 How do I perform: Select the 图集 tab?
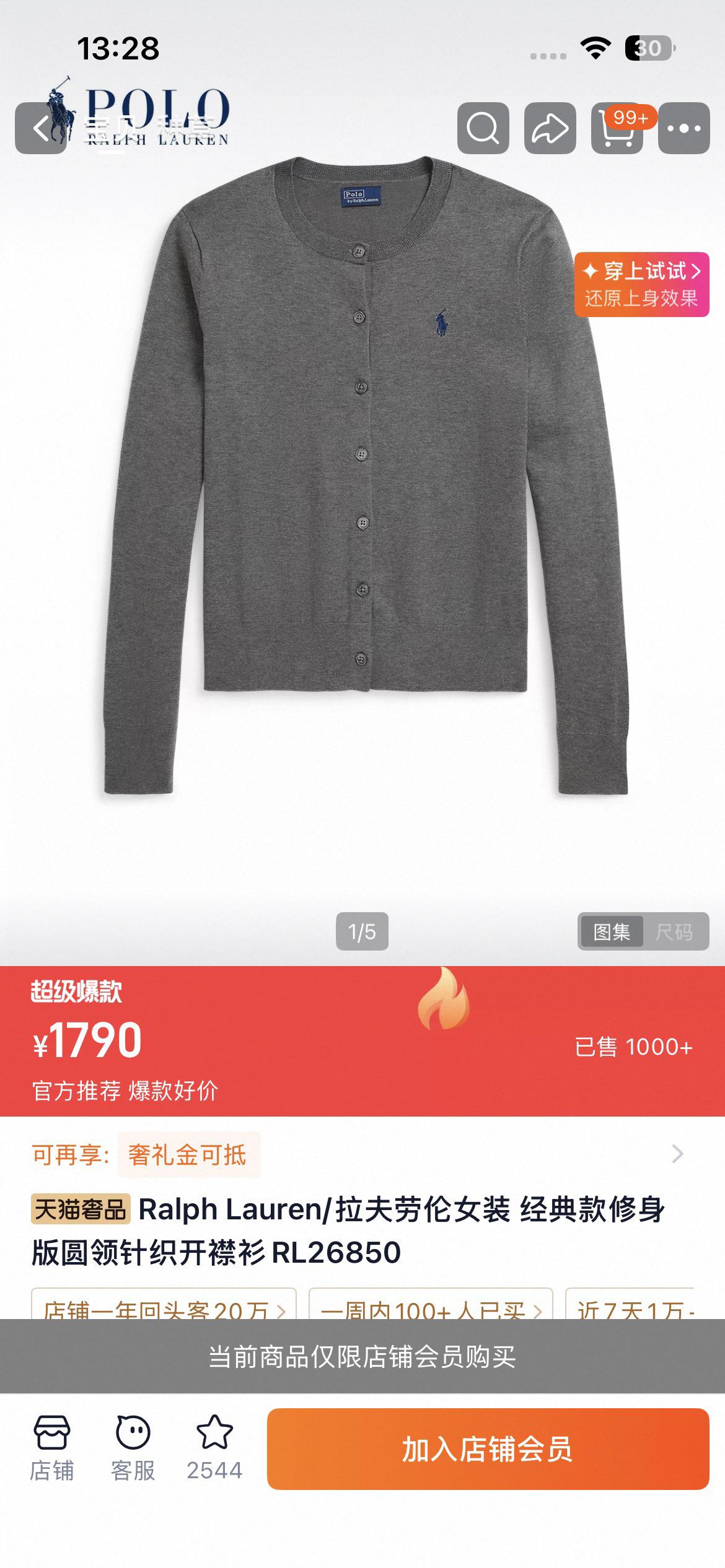tap(612, 931)
